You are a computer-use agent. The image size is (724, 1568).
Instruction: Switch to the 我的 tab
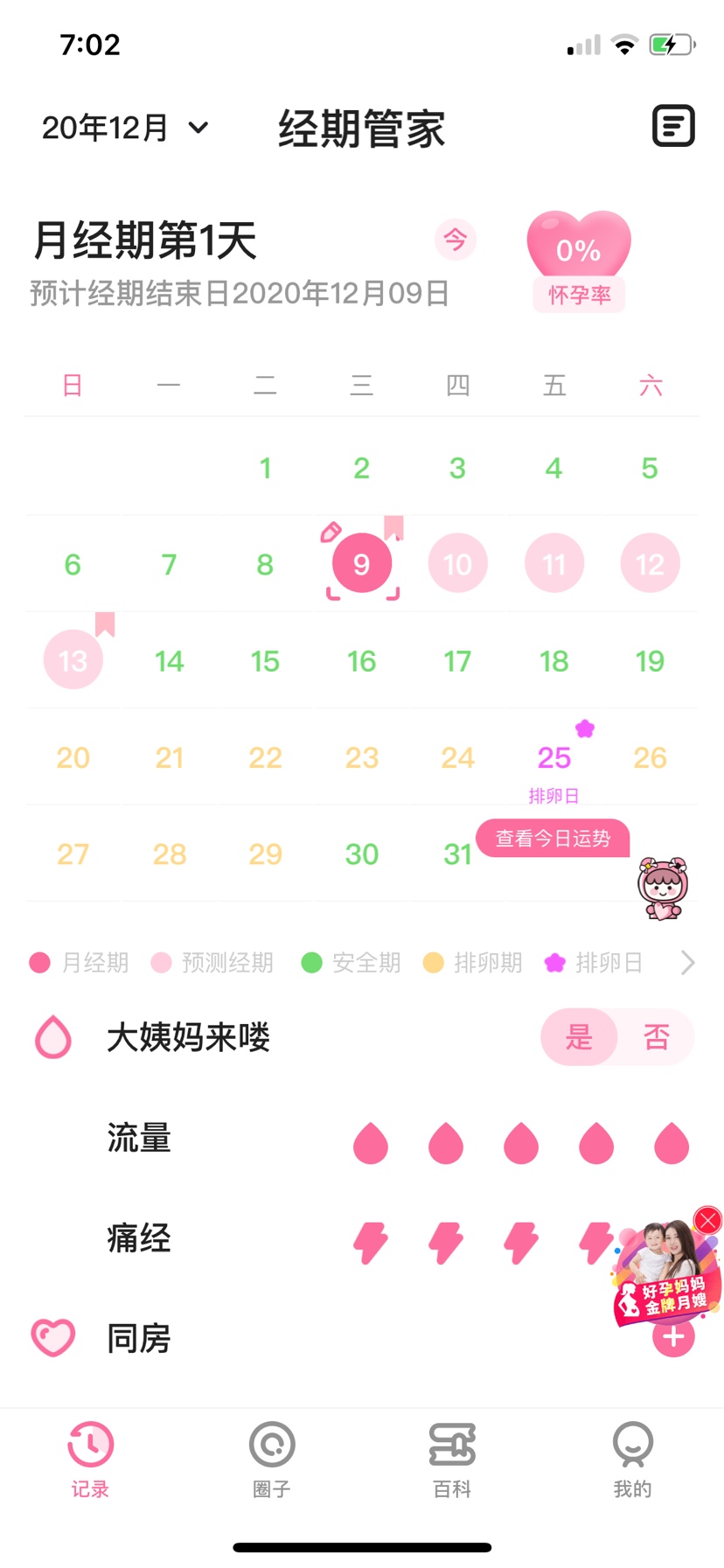[x=632, y=1459]
